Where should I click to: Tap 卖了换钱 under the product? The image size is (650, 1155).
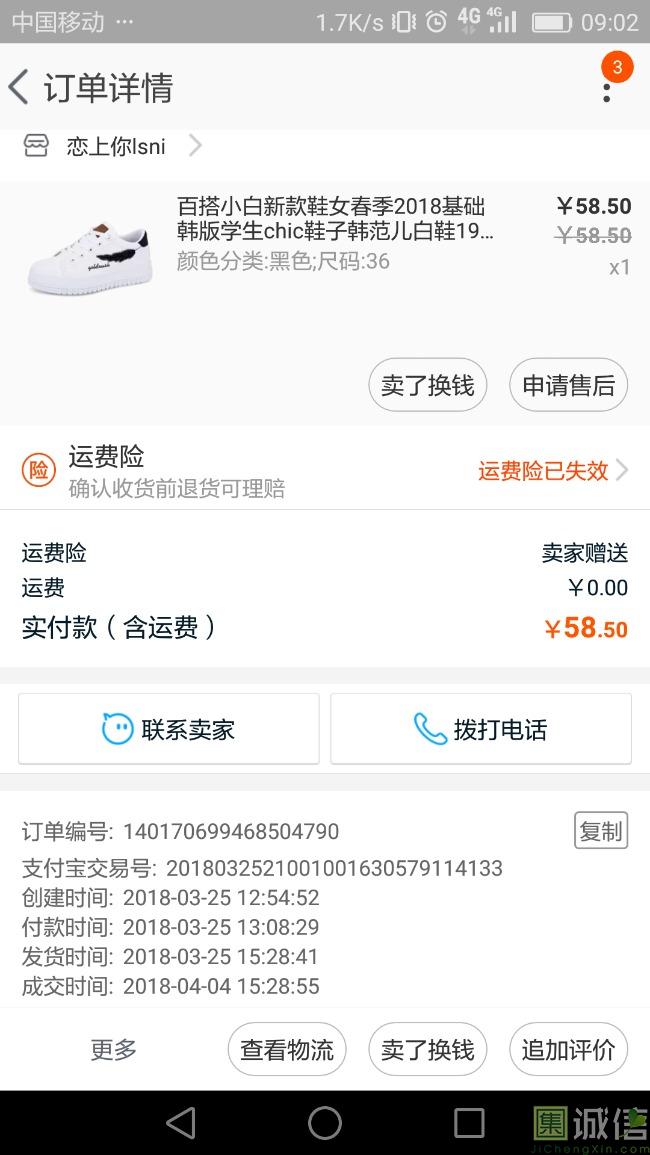click(x=427, y=385)
